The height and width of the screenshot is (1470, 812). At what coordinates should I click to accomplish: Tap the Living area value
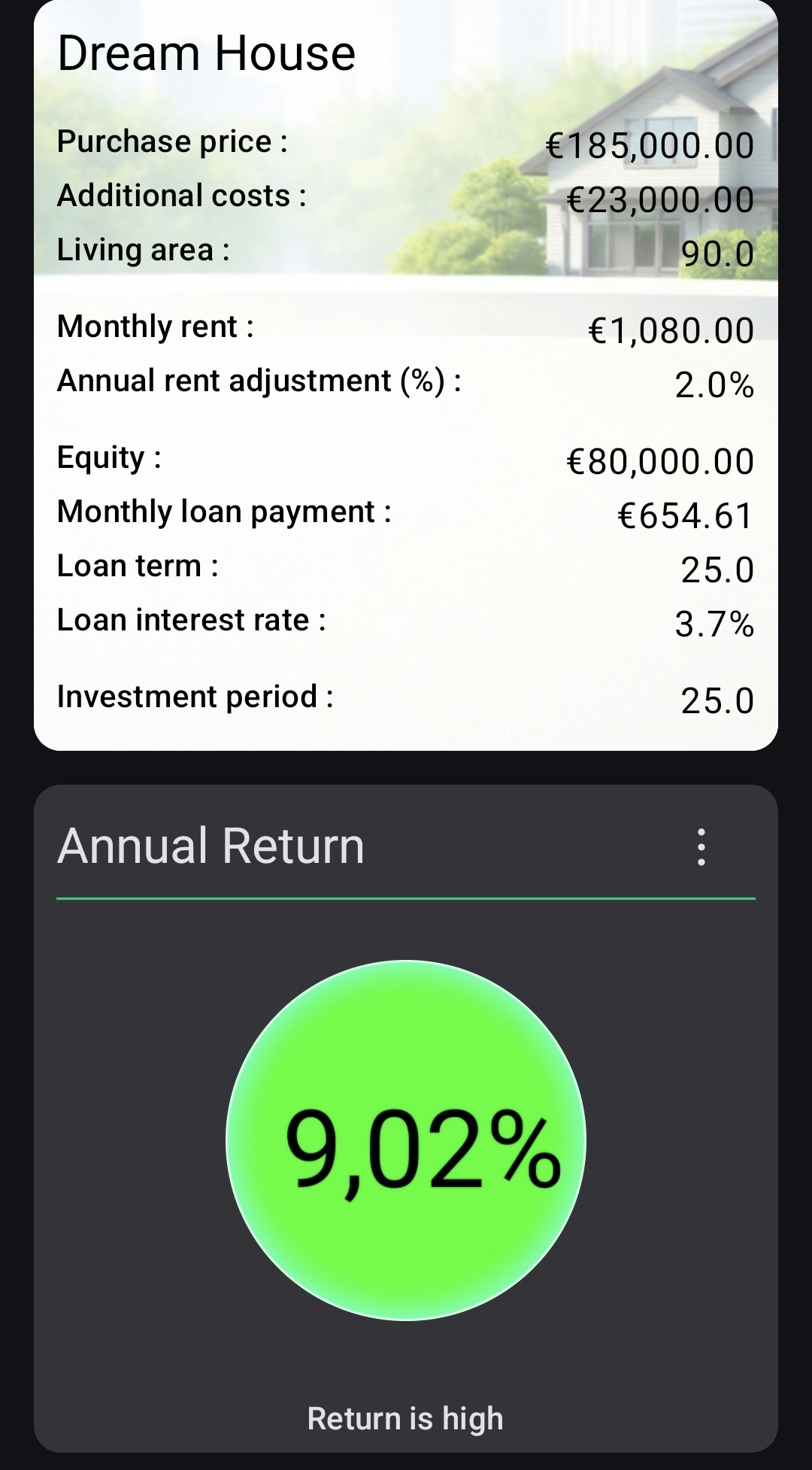[720, 251]
